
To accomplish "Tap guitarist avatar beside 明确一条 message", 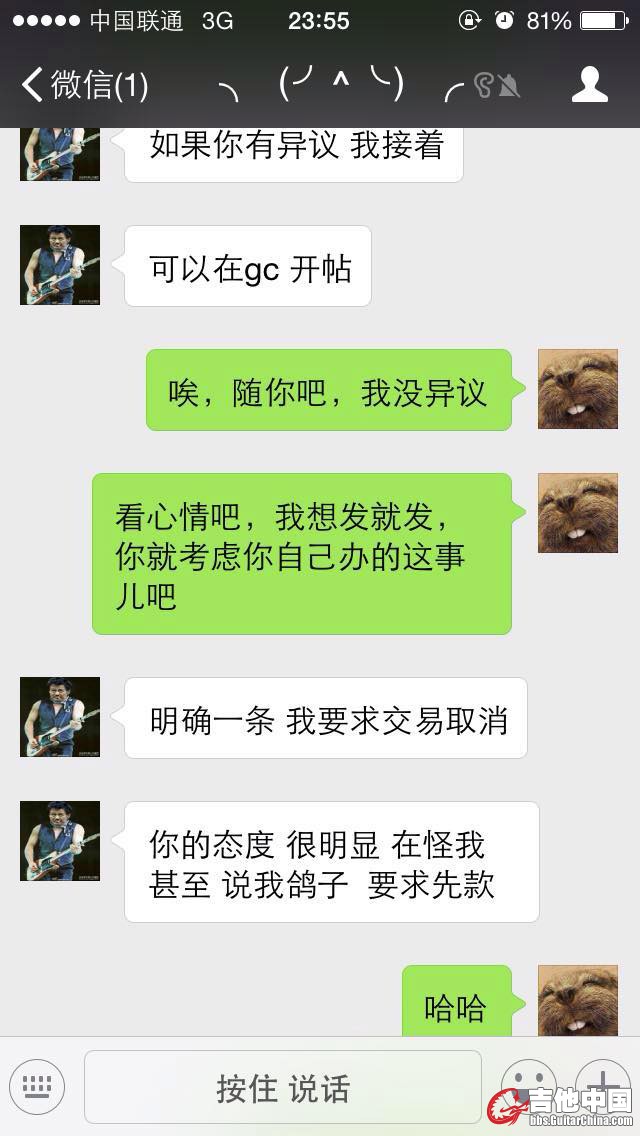I will tap(60, 717).
